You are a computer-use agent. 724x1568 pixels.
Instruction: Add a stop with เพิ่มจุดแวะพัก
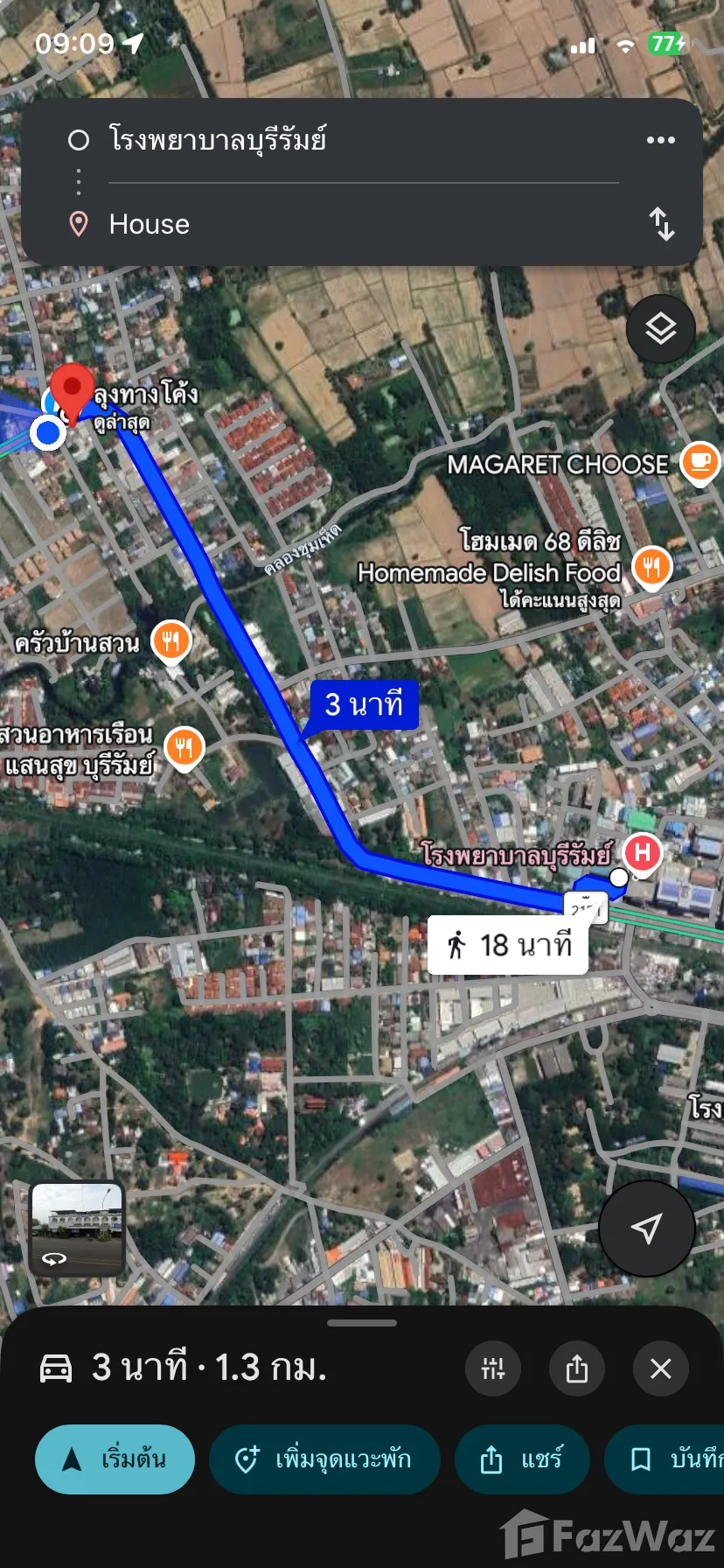pos(324,1459)
